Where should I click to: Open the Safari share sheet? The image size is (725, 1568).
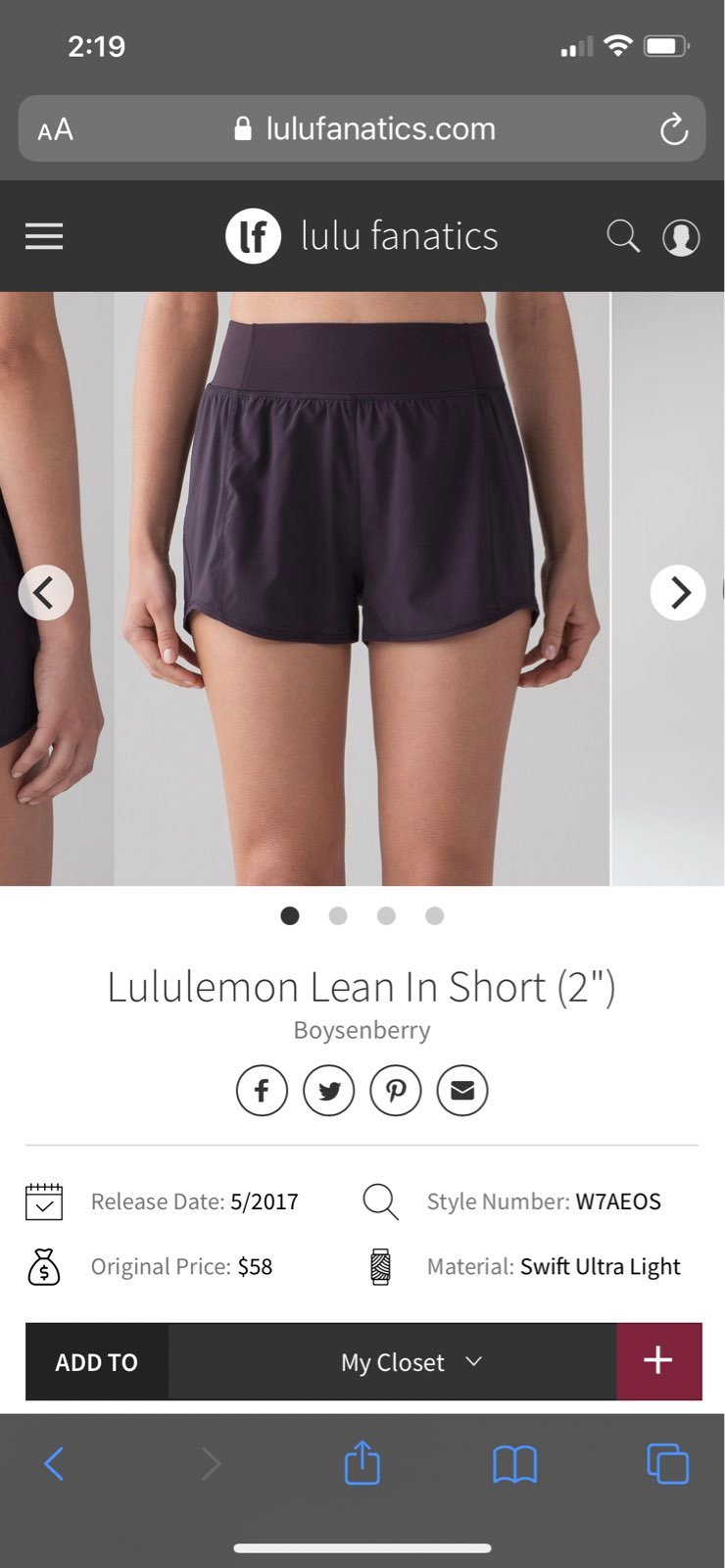tap(362, 1462)
